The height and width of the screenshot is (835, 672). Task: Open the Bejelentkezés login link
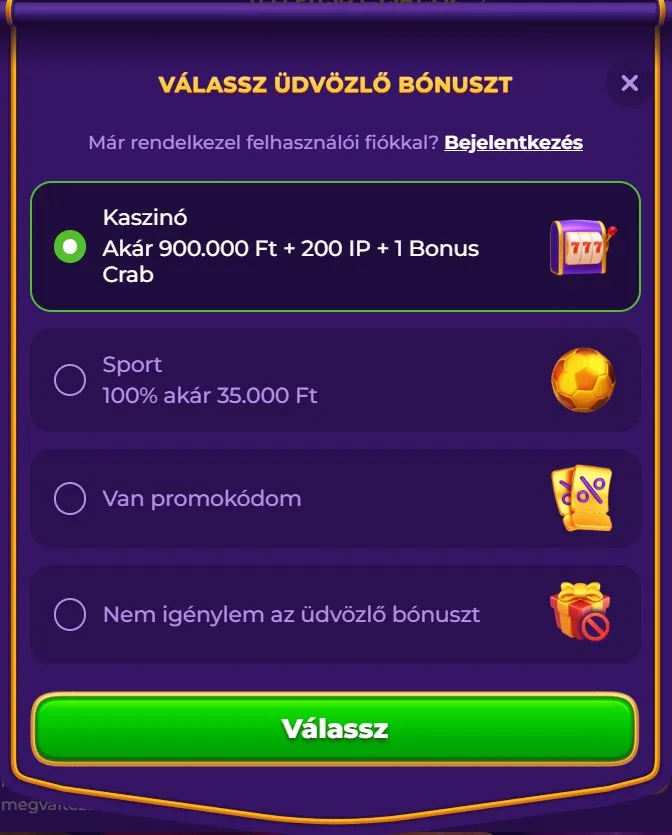click(x=513, y=142)
